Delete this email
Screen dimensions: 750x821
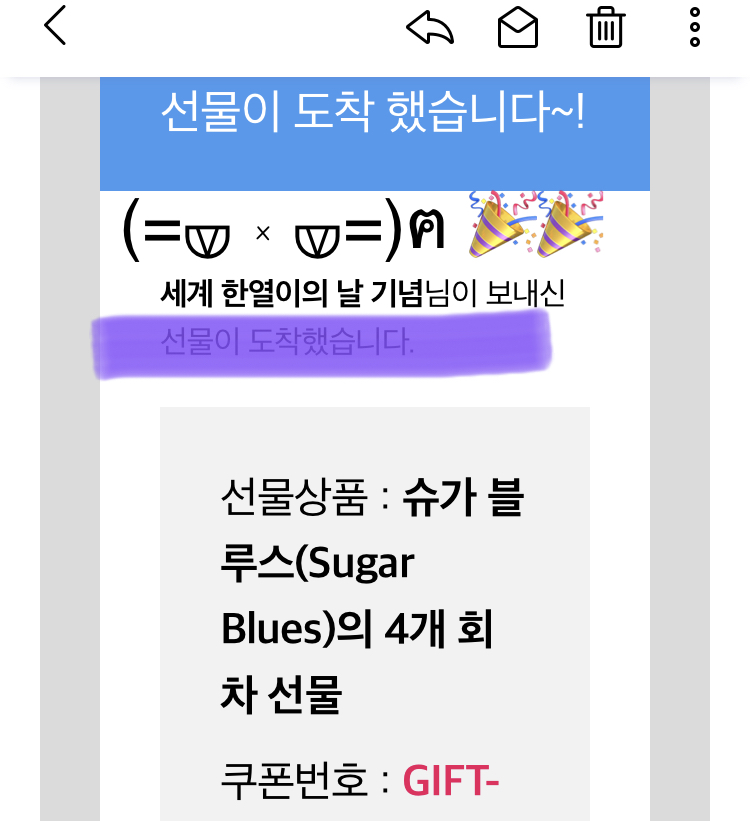tap(605, 27)
